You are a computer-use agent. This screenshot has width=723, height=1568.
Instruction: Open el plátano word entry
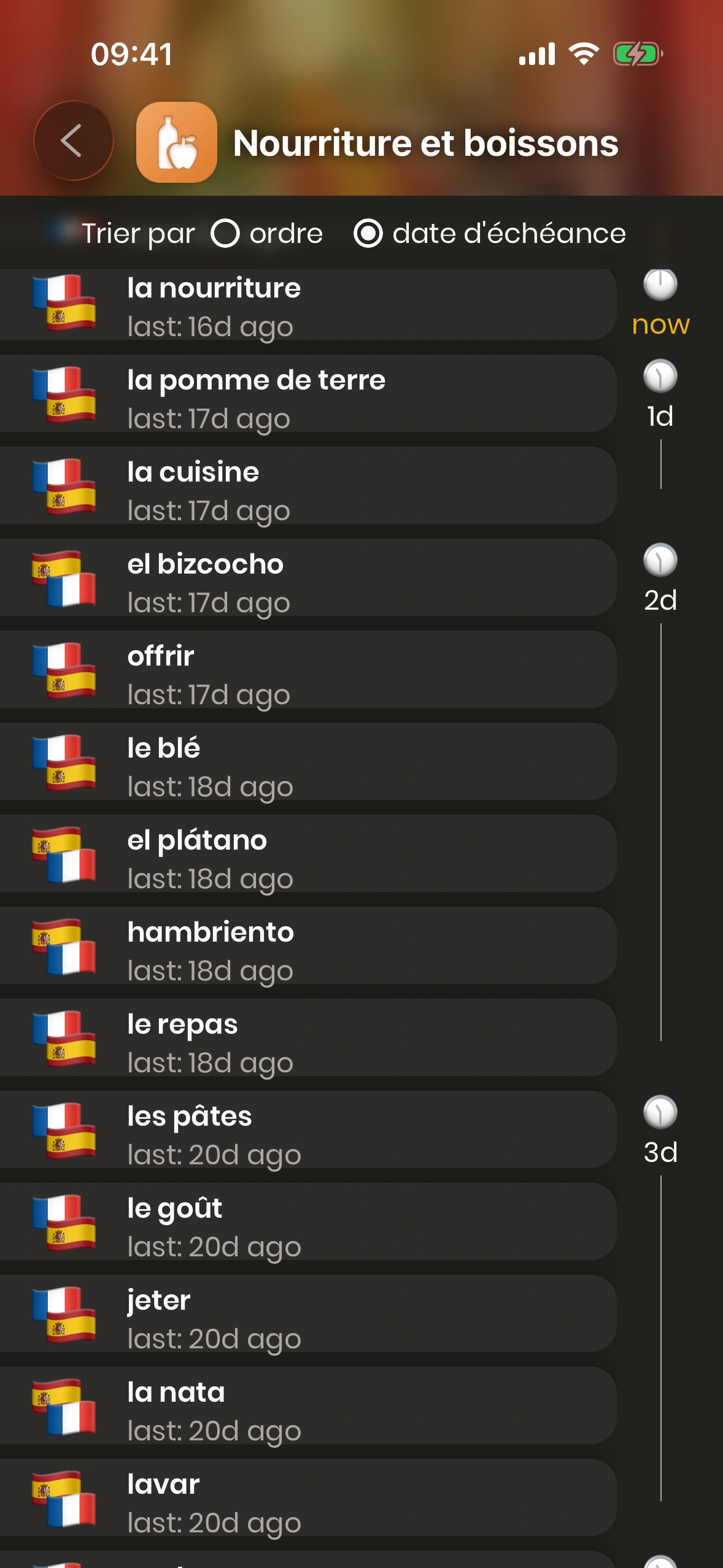[307, 858]
